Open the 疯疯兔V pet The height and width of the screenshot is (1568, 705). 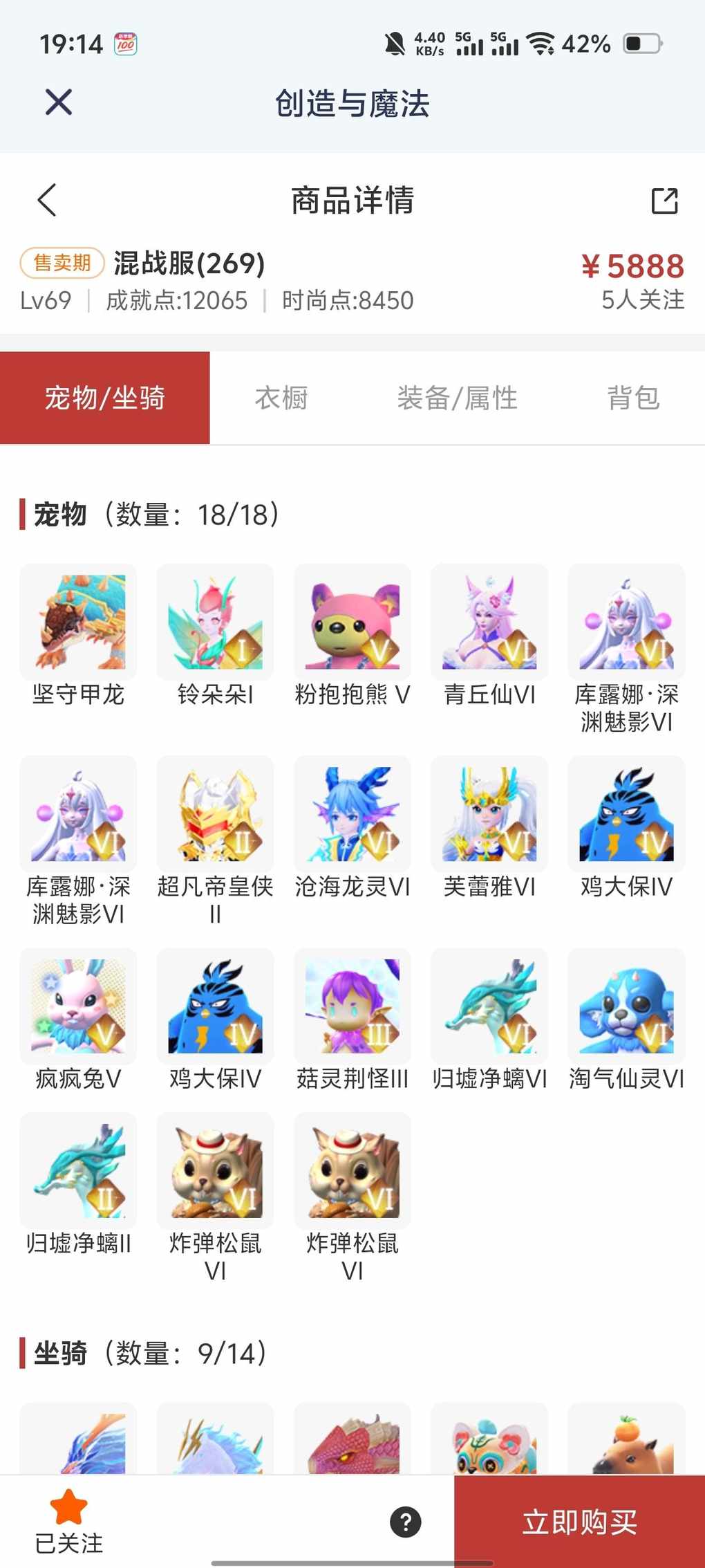coord(78,1006)
